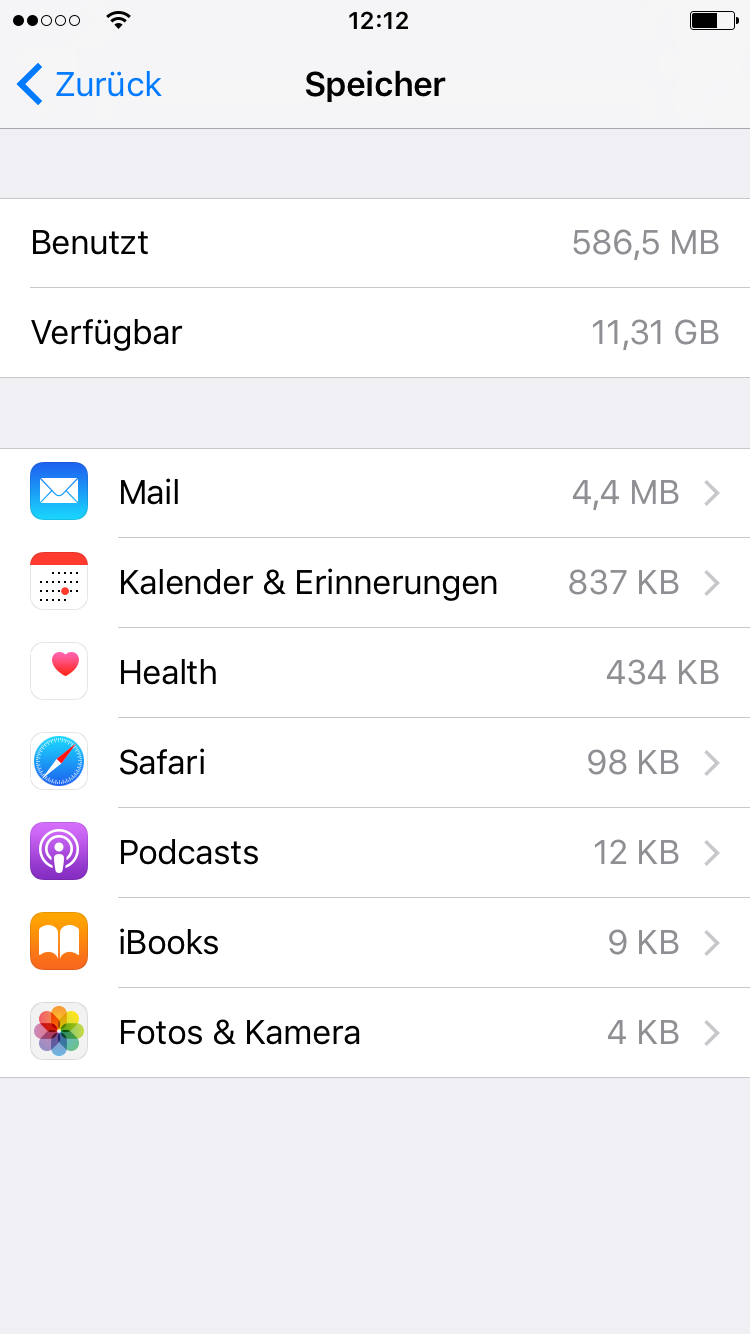The width and height of the screenshot is (750, 1334).
Task: Select the Safari storage row
Action: [x=375, y=763]
